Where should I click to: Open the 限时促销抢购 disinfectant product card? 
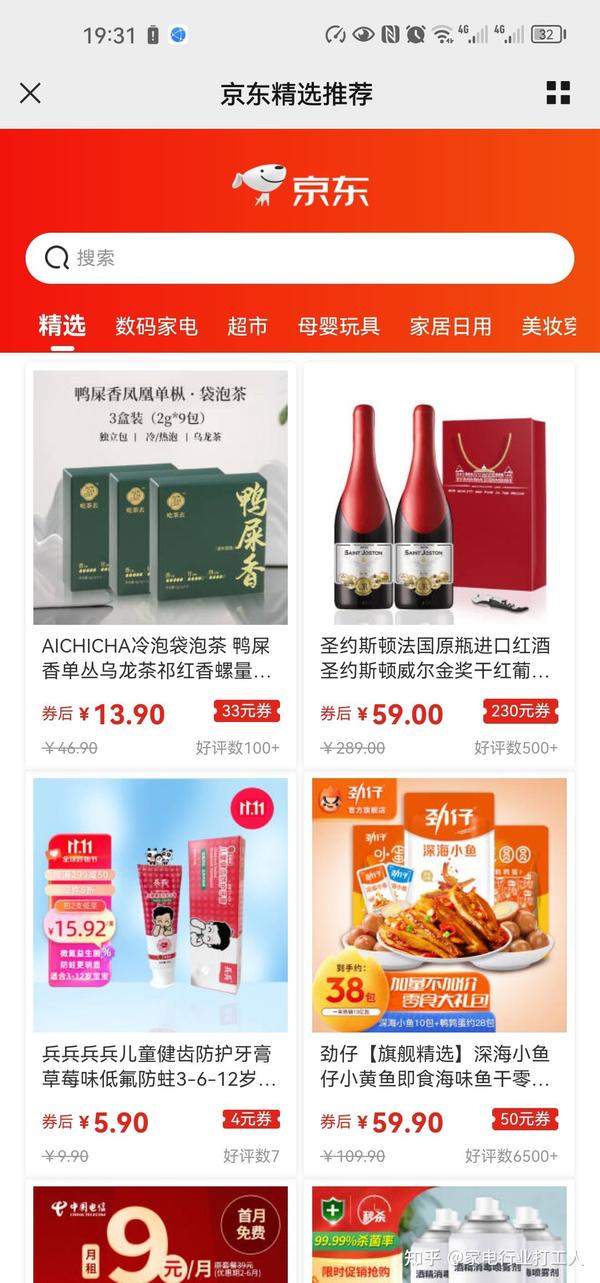pyautogui.click(x=439, y=1231)
